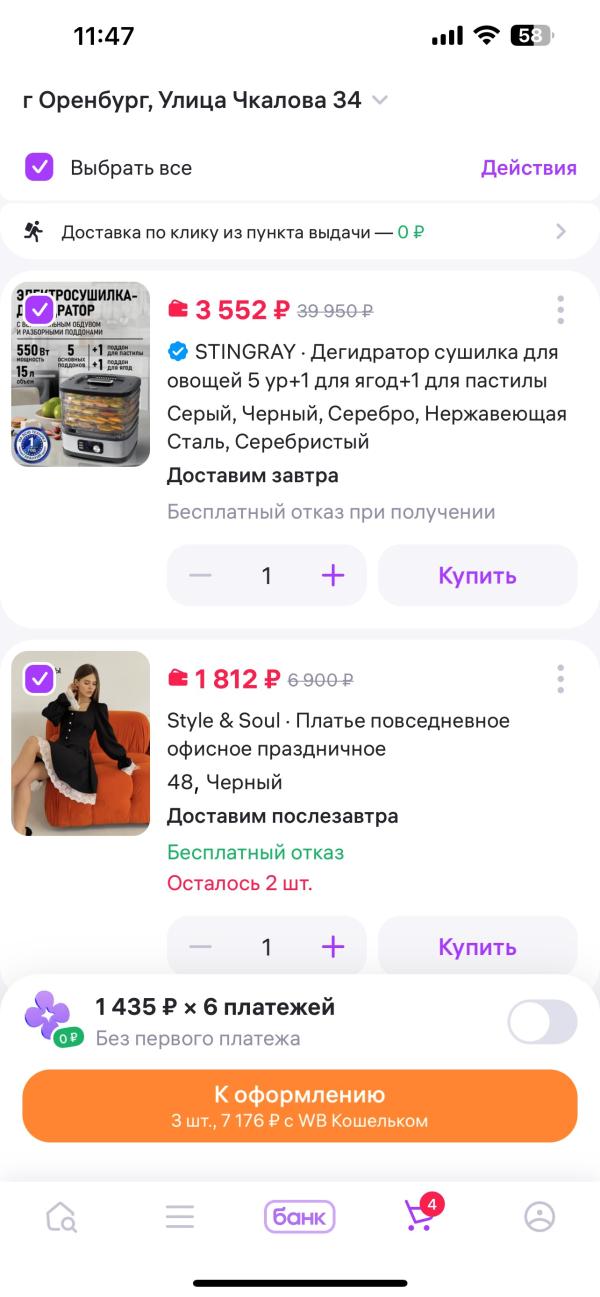Open the profile tab
This screenshot has height=1297, width=600.
click(x=539, y=1217)
